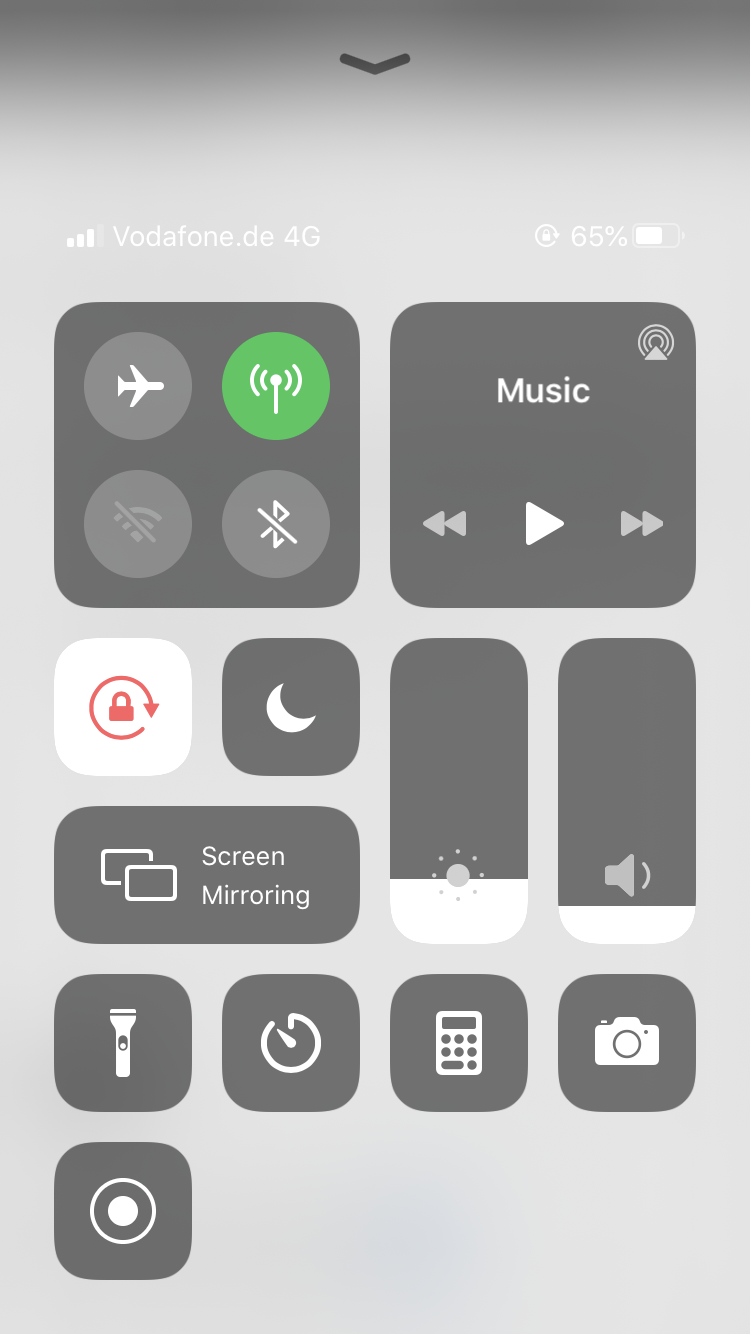Turn on Do Not Disturb

[x=291, y=707]
